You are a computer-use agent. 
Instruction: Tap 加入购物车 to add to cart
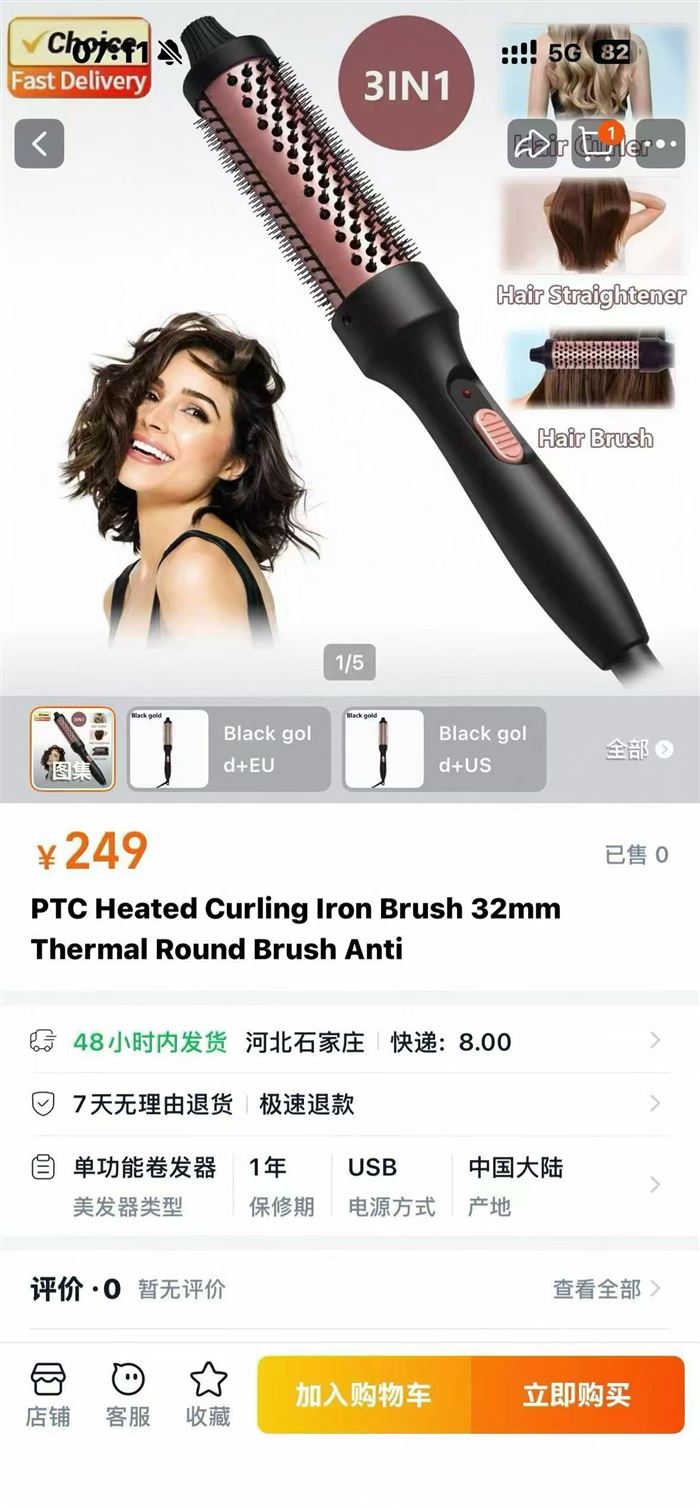click(x=364, y=1395)
